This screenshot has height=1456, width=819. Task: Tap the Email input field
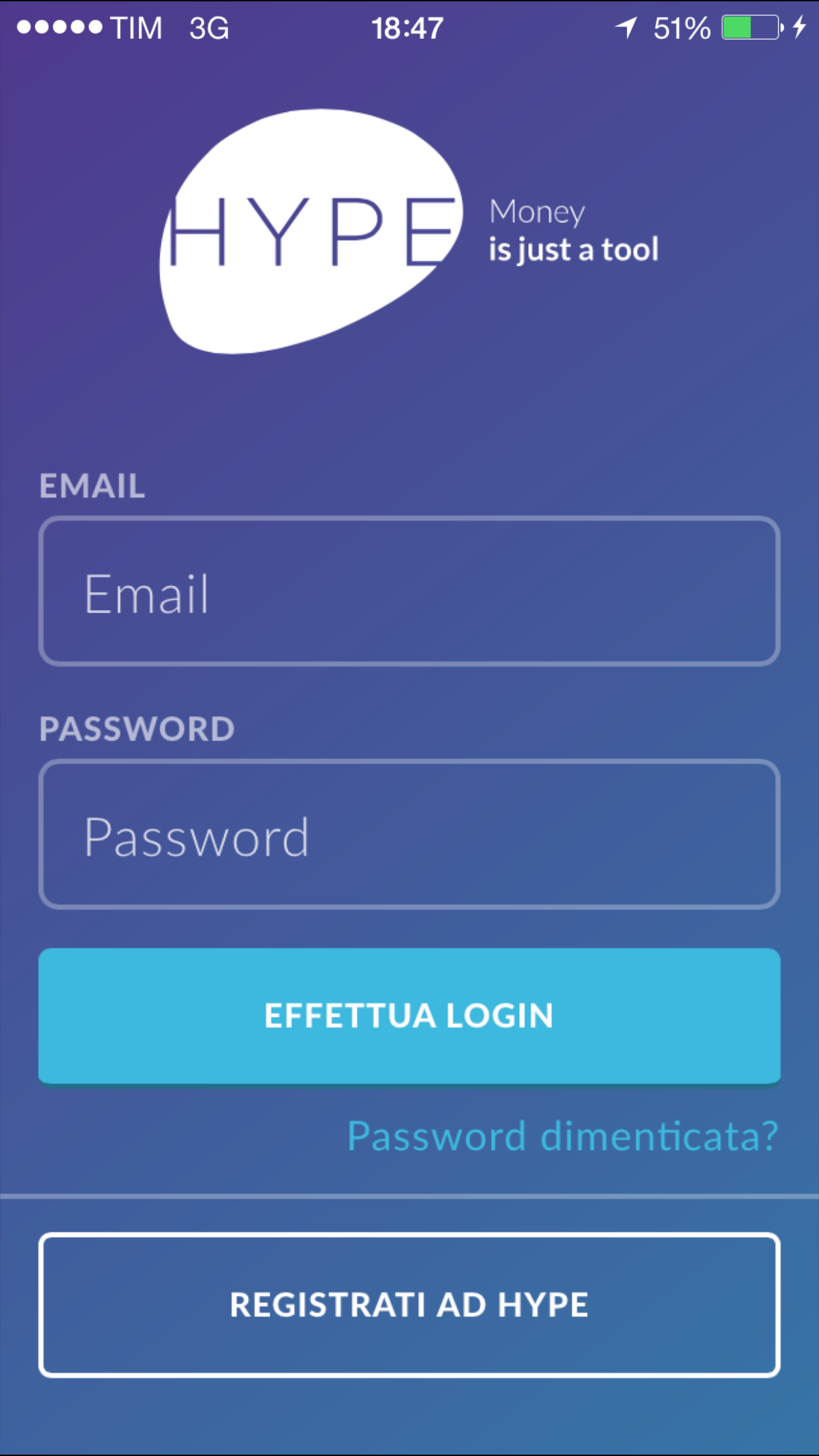(409, 591)
